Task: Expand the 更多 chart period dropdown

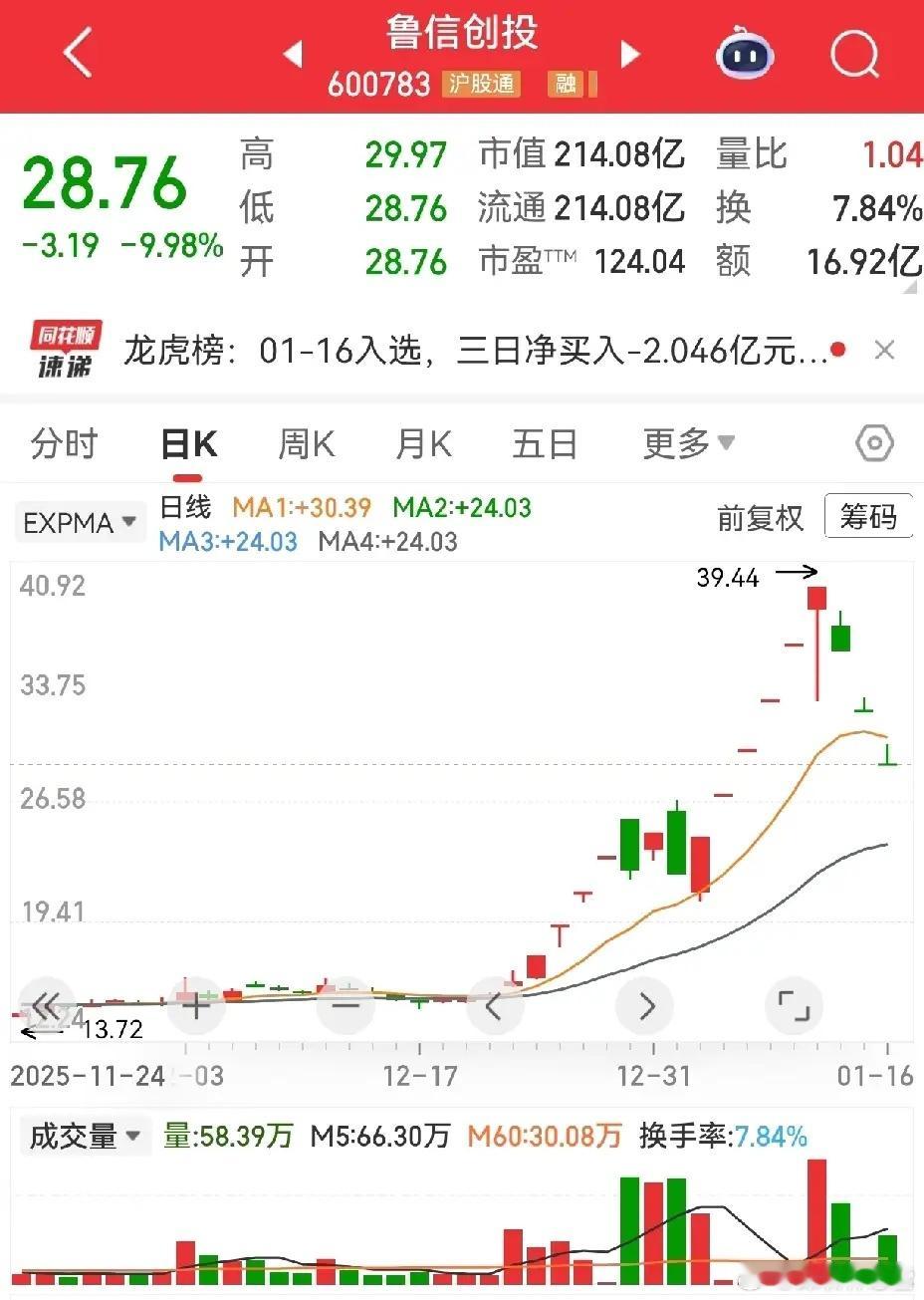Action: [x=688, y=444]
